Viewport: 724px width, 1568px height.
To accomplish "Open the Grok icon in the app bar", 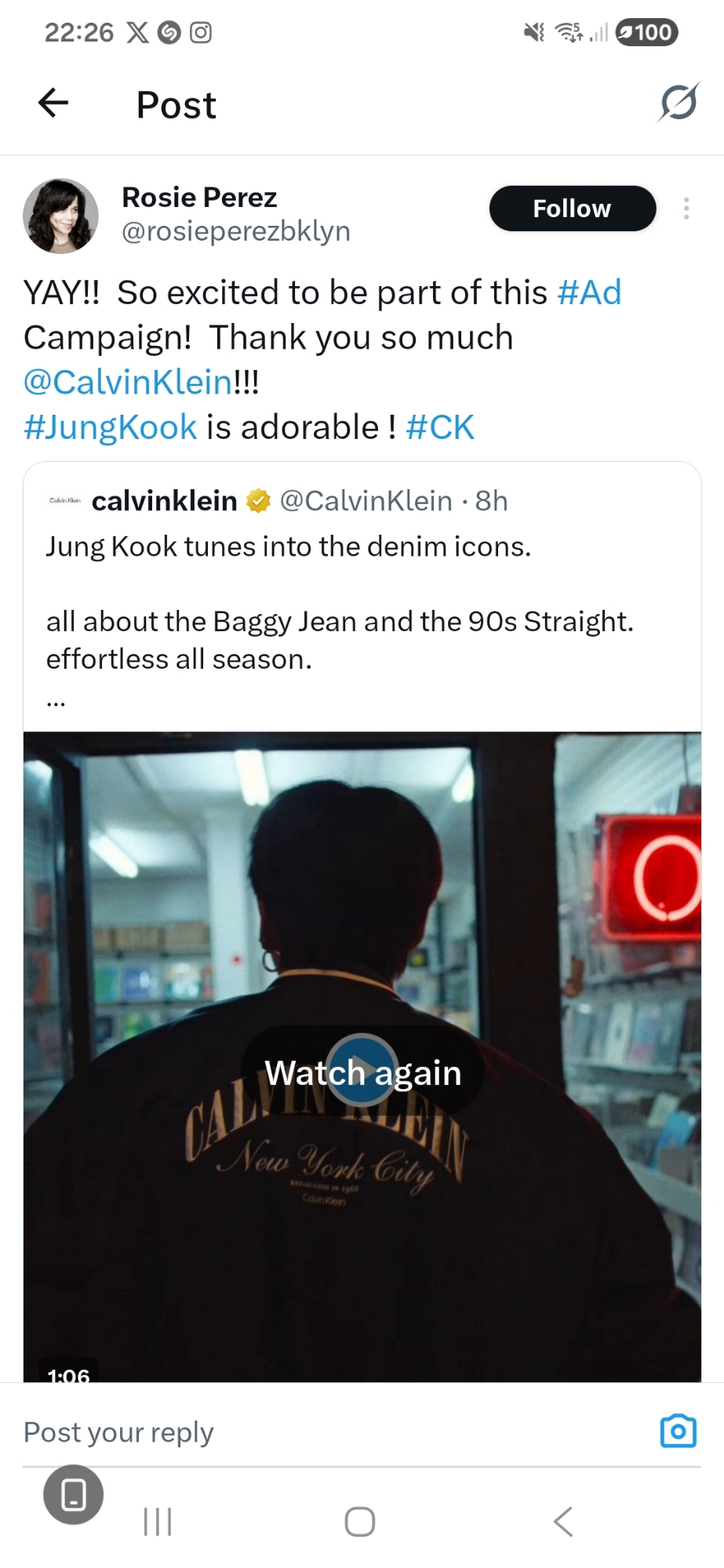I will (678, 103).
